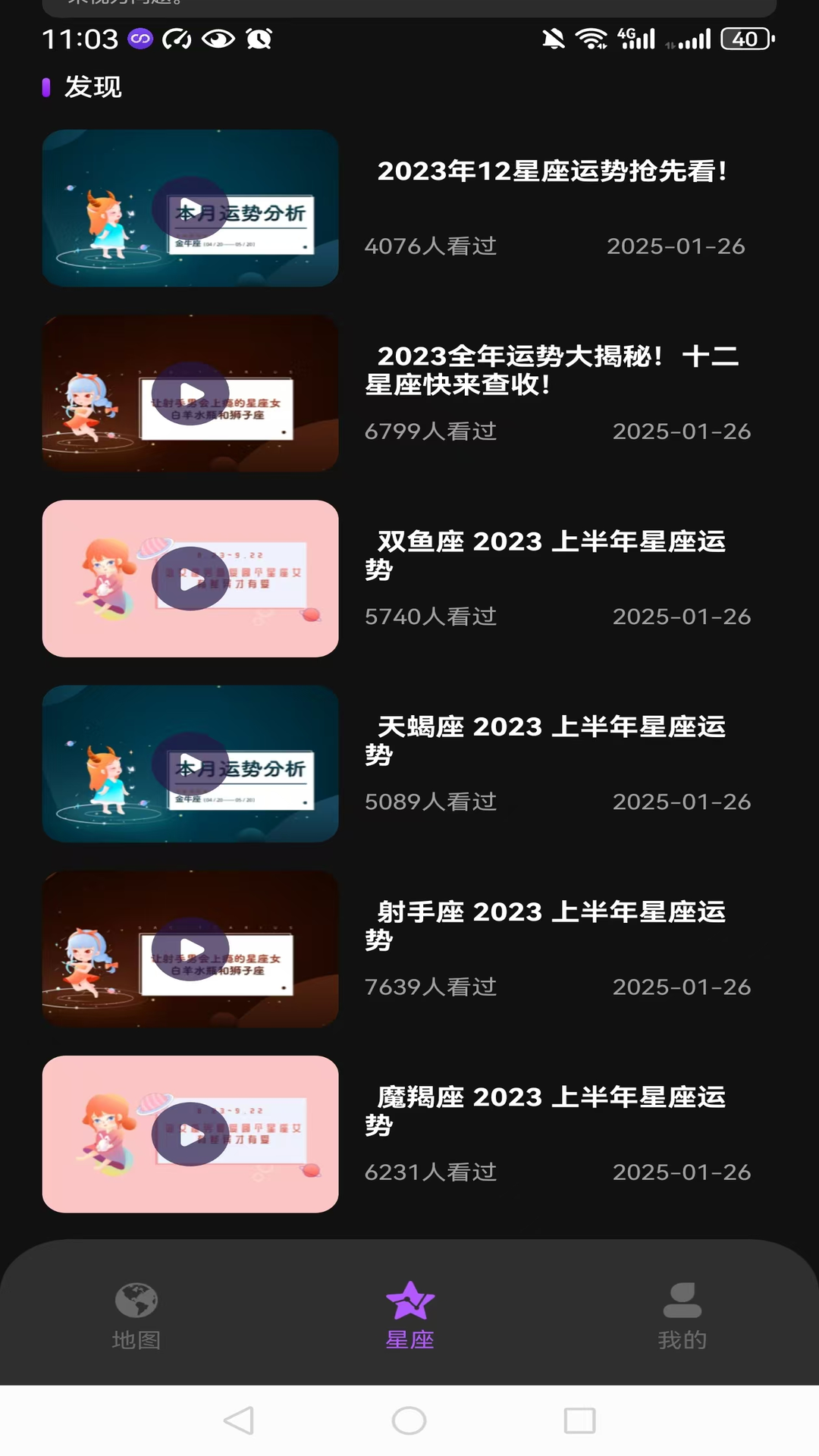Open 天蝎座 2023 上半年星座运势
819x1456 pixels.
[551, 742]
